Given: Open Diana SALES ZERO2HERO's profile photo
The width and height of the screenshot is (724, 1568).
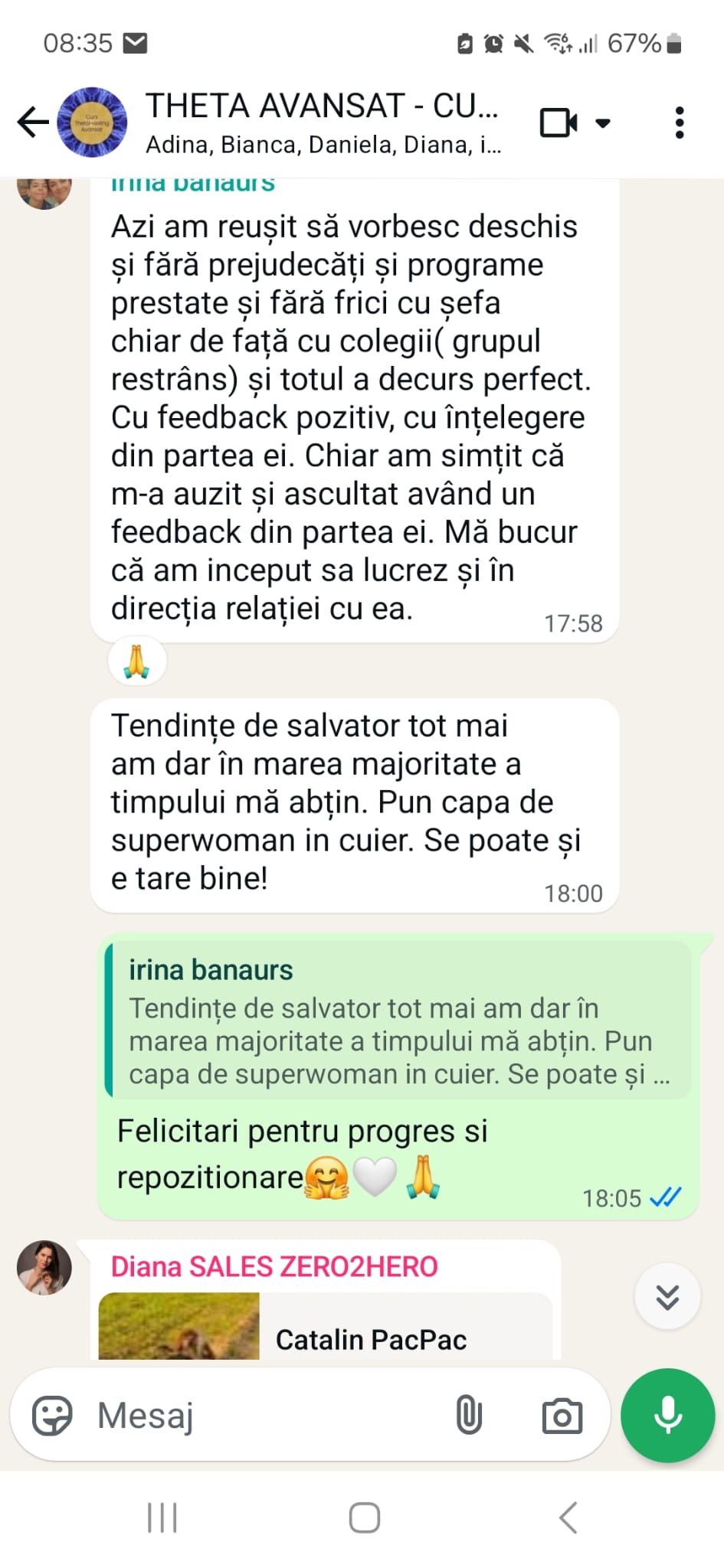Looking at the screenshot, I should 44,1268.
